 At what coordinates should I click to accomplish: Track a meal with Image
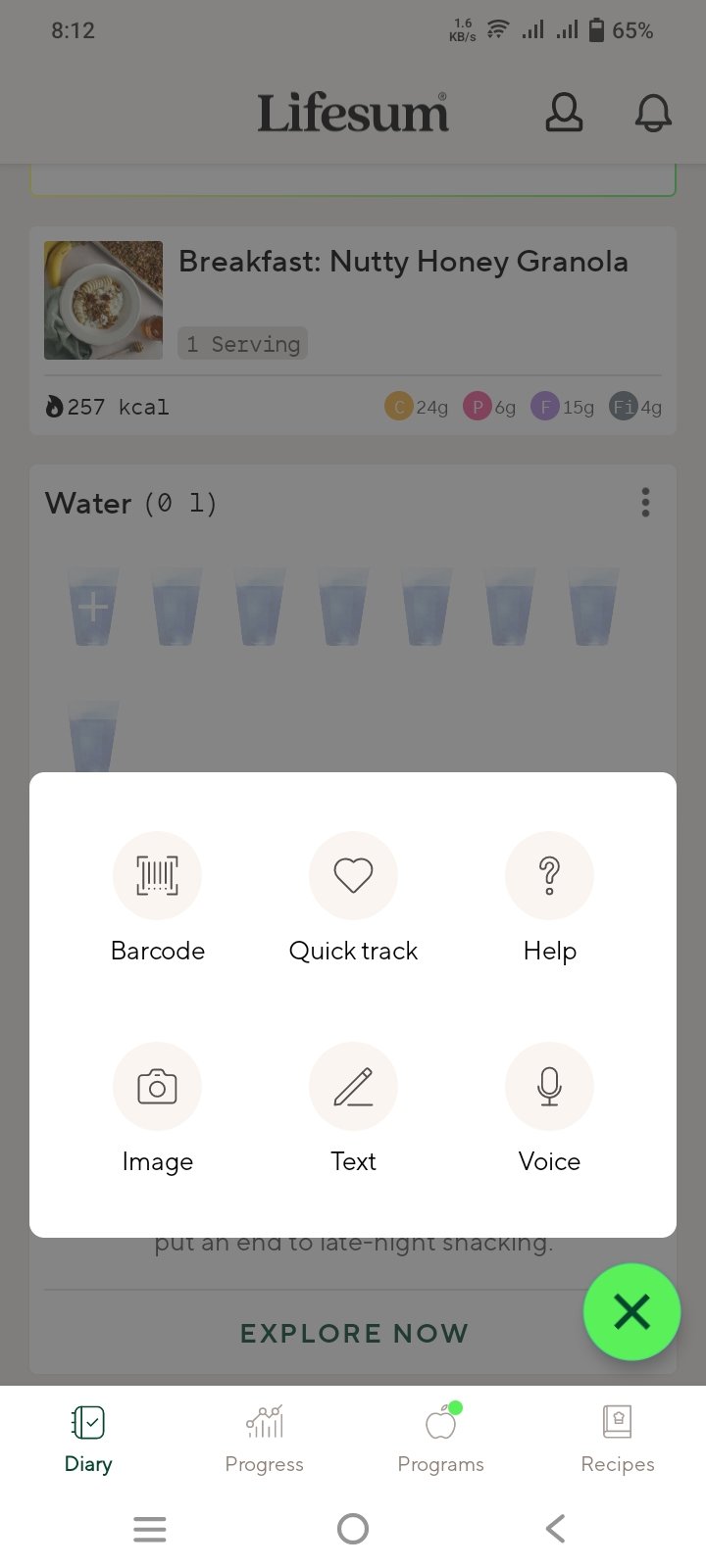[x=157, y=1086]
